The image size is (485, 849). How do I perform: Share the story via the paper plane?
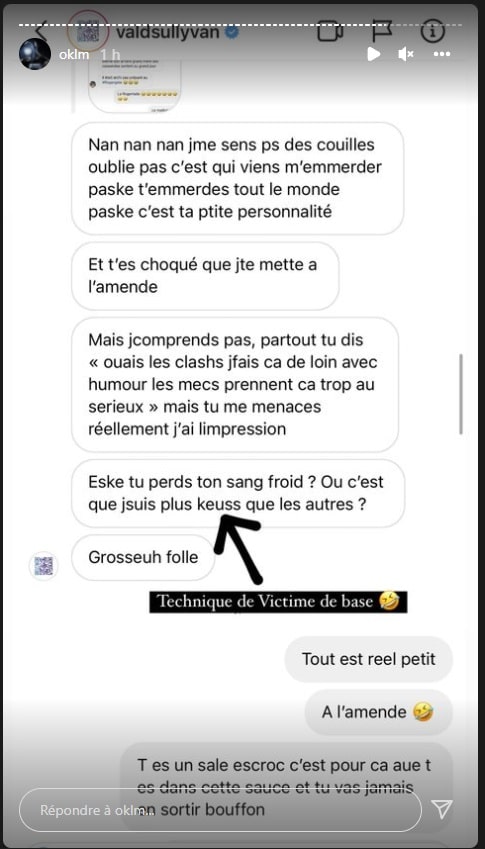442,809
